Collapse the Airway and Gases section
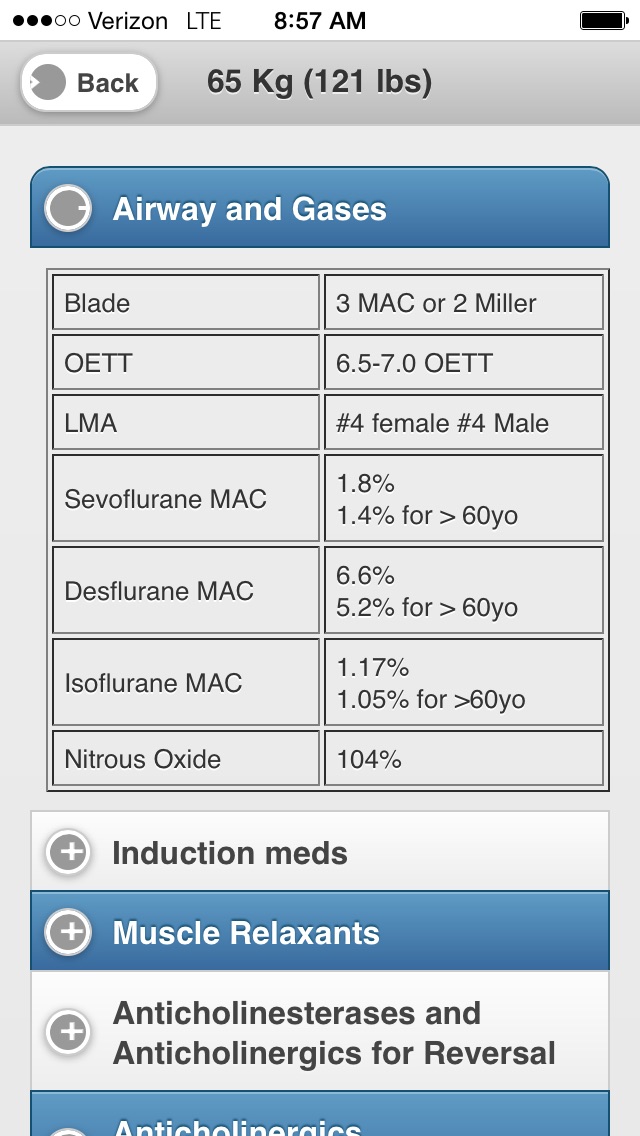640x1136 pixels. point(320,208)
